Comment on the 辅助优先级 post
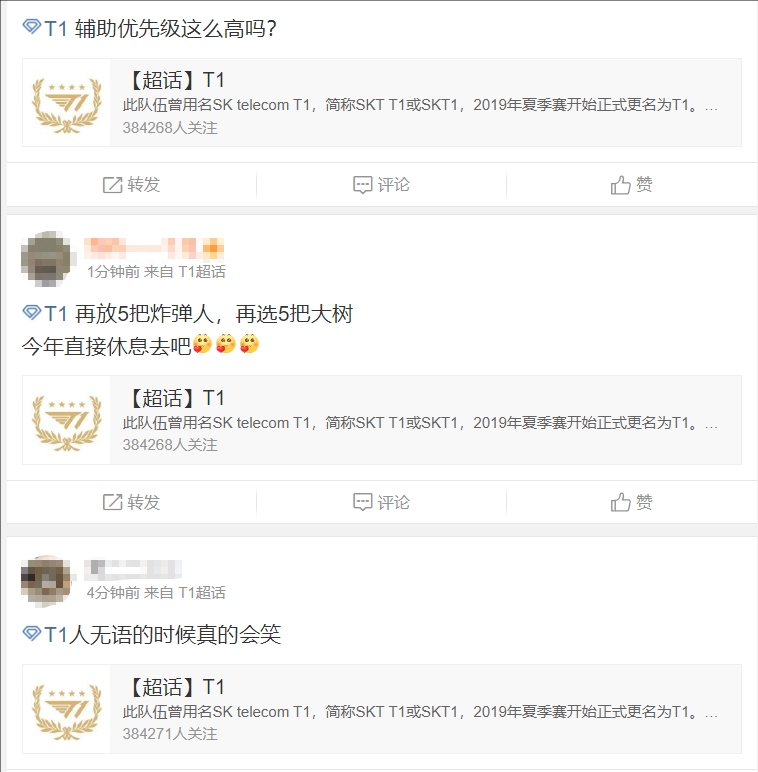 pyautogui.click(x=381, y=185)
